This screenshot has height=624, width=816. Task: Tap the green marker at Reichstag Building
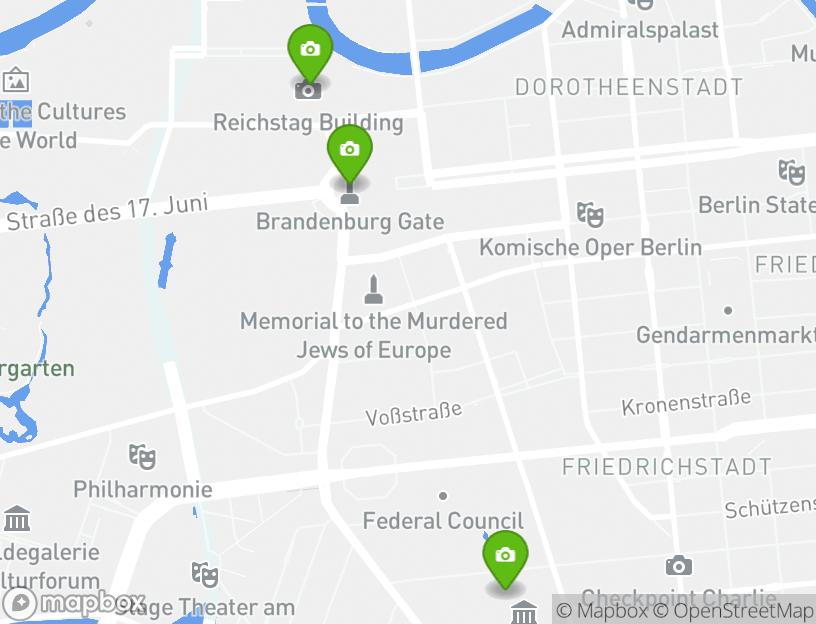click(310, 50)
